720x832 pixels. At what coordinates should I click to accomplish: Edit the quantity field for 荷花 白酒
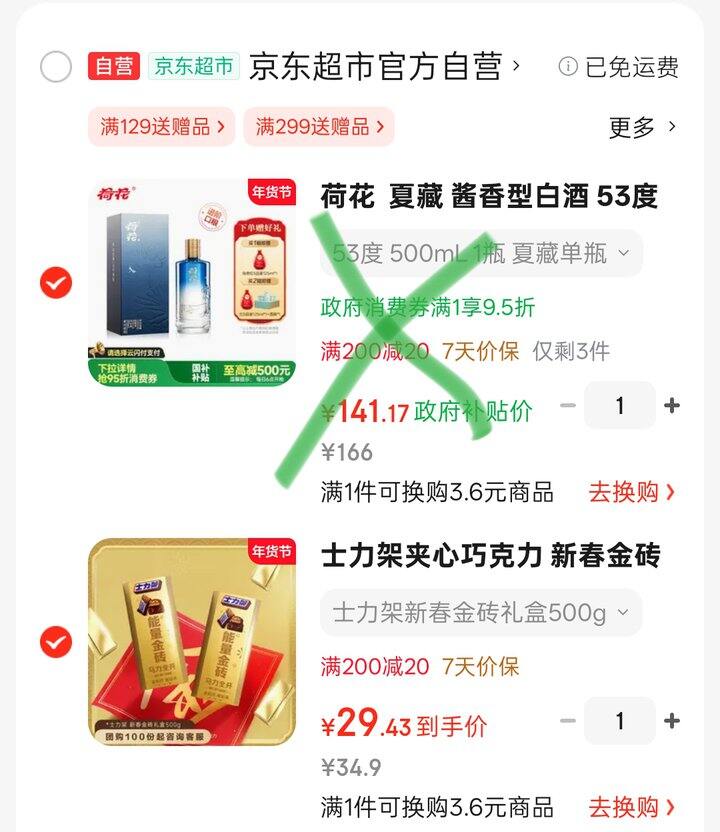pyautogui.click(x=620, y=406)
